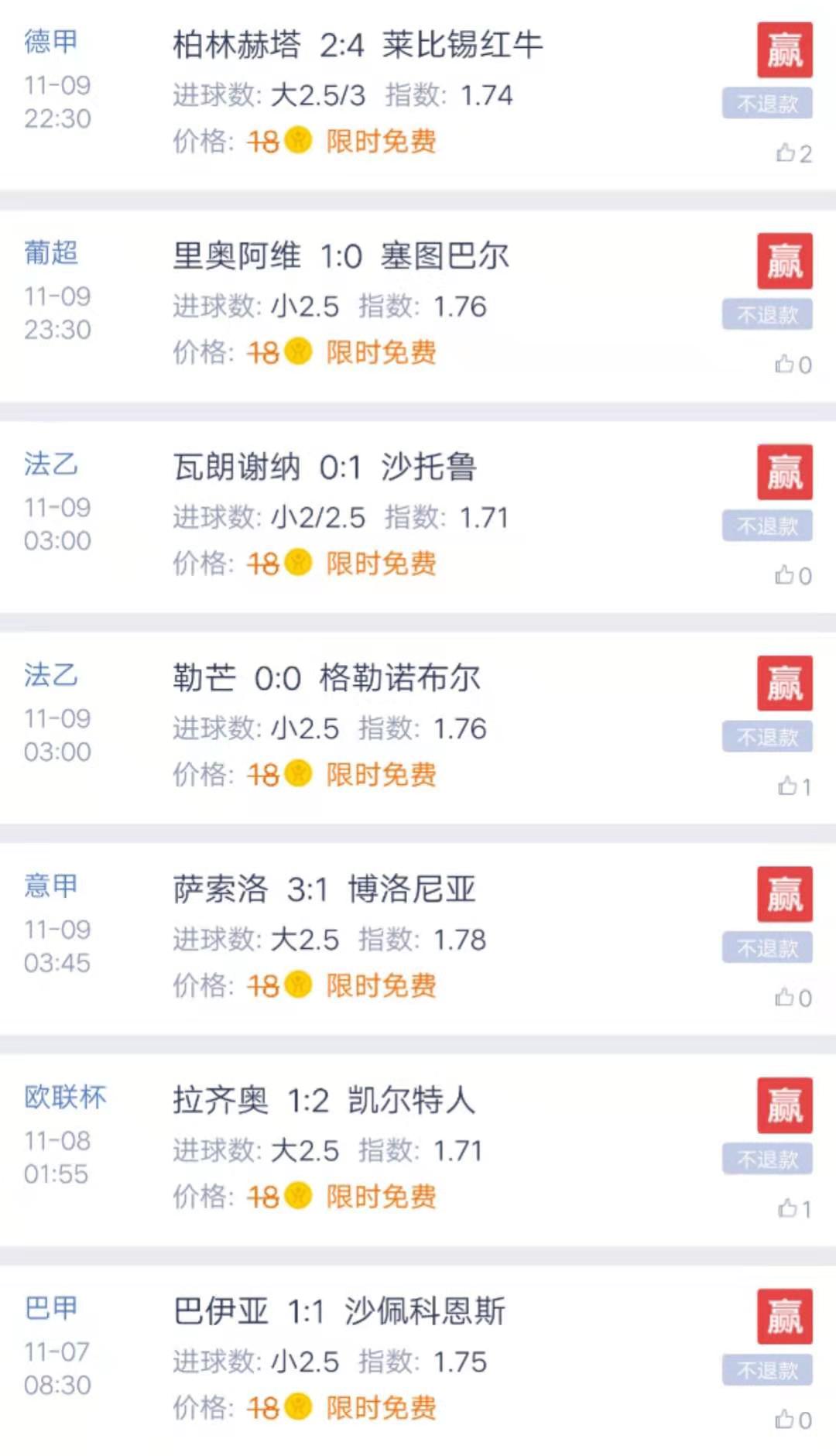Open the 萨索洛 vs 博洛尼亚 prediction

[x=324, y=889]
